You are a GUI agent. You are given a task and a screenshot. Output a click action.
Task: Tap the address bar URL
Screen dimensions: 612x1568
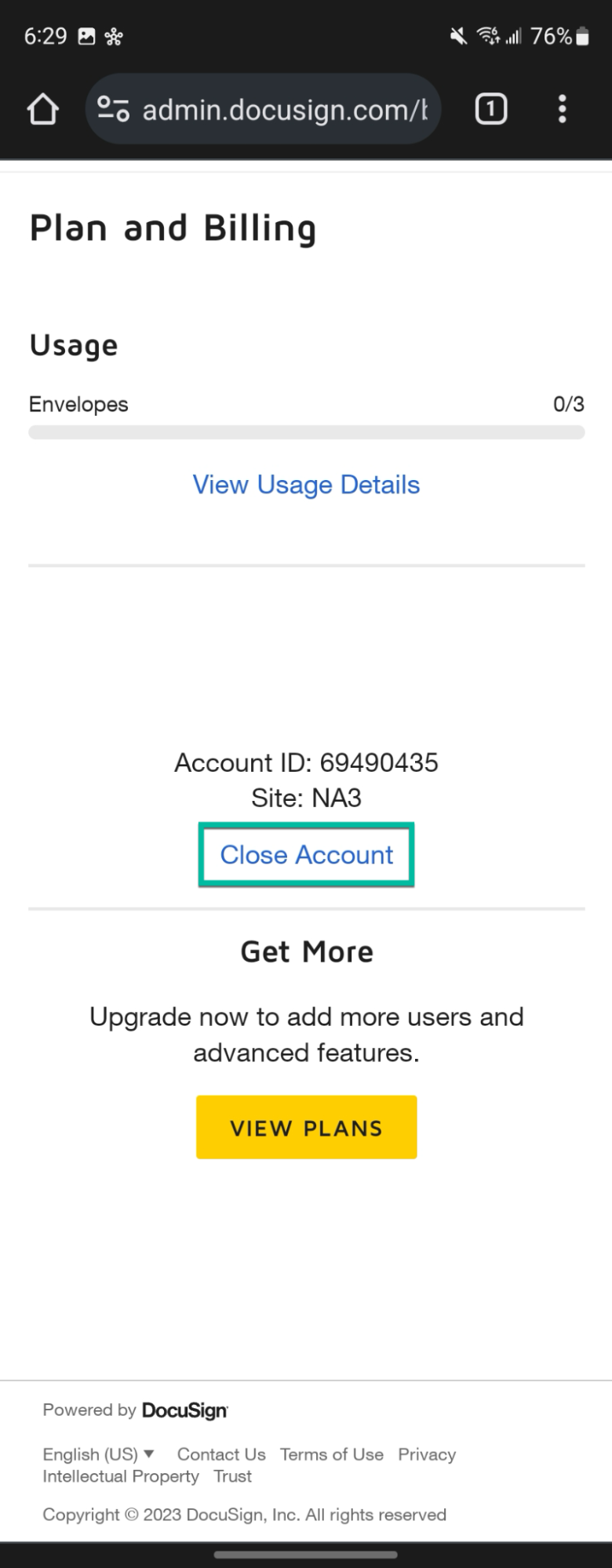tap(284, 110)
